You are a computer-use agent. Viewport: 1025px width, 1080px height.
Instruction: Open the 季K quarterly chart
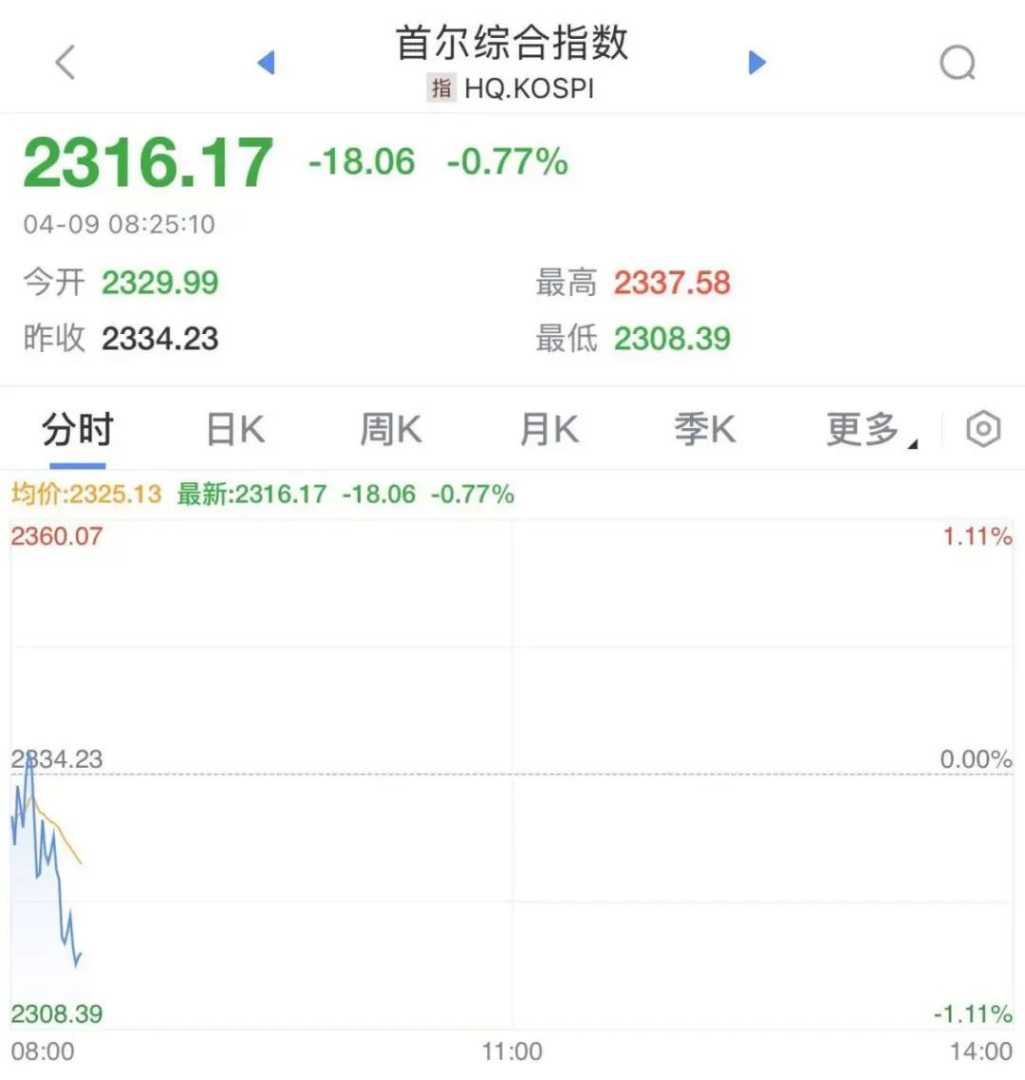coord(705,431)
